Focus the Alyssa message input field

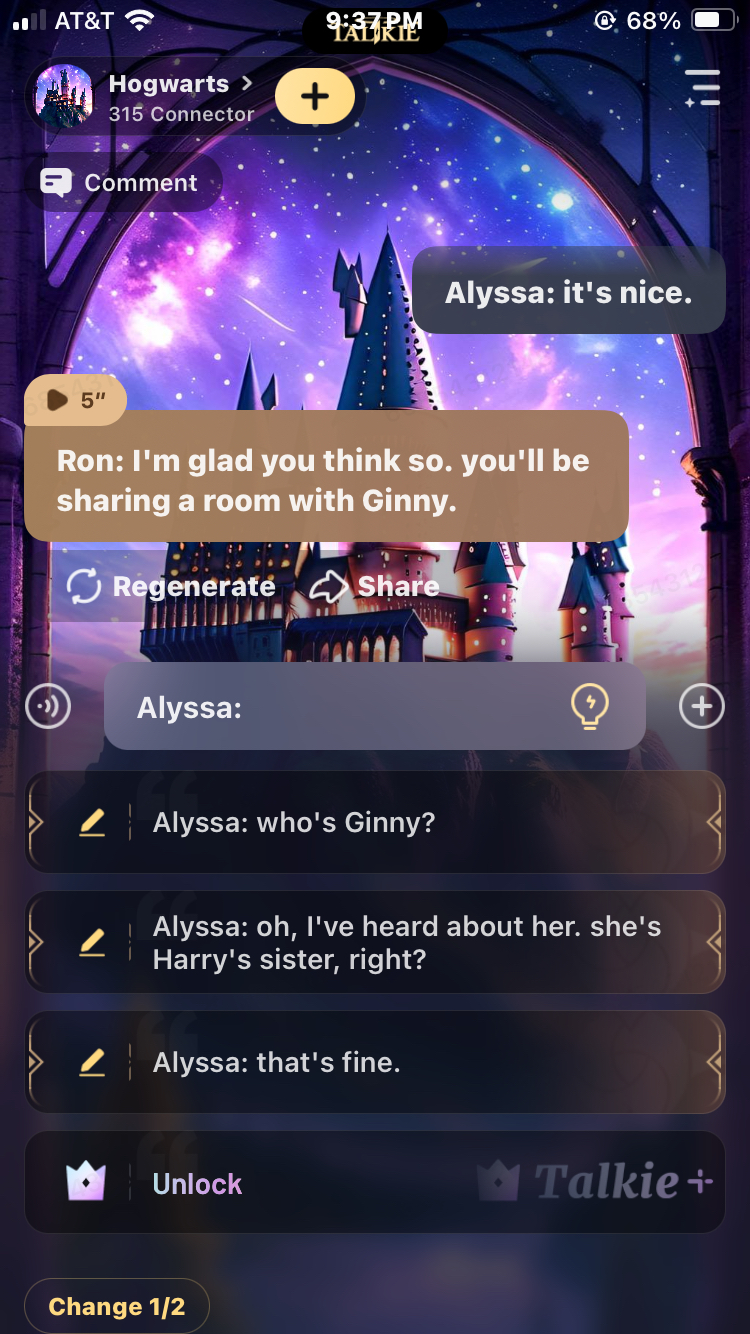coord(340,707)
